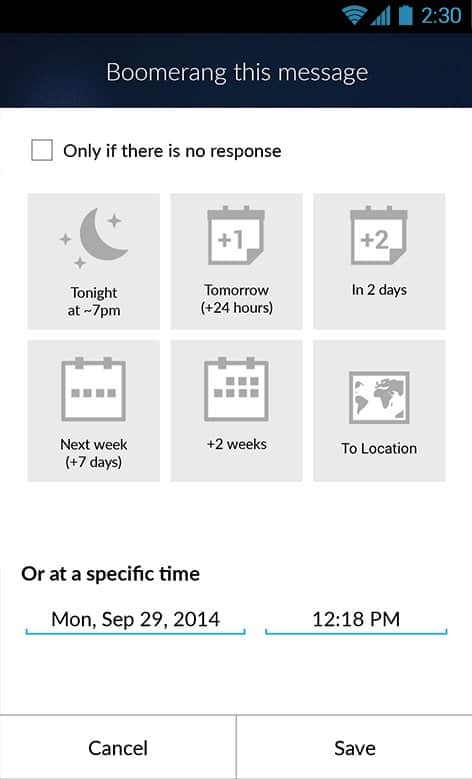Pick the In 2 days tile
This screenshot has width=472, height=779.
click(x=379, y=261)
